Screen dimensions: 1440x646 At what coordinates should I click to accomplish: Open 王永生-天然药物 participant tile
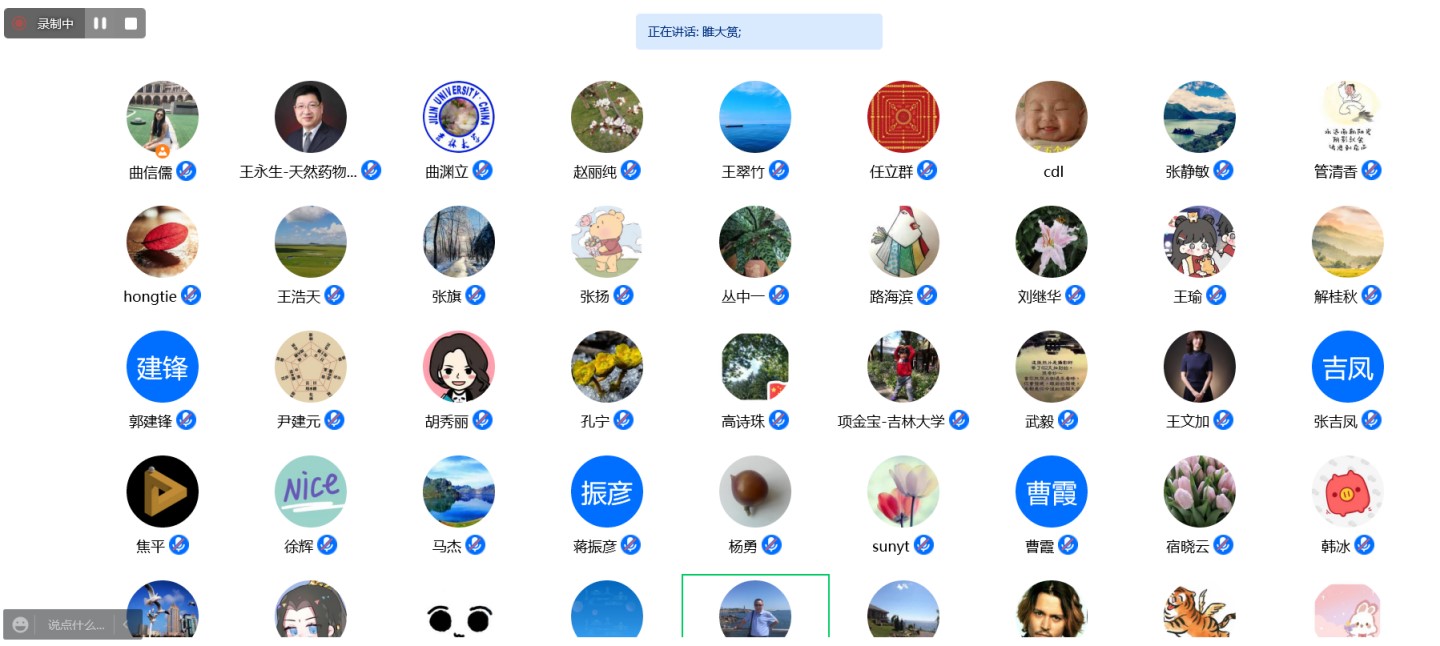[x=310, y=117]
